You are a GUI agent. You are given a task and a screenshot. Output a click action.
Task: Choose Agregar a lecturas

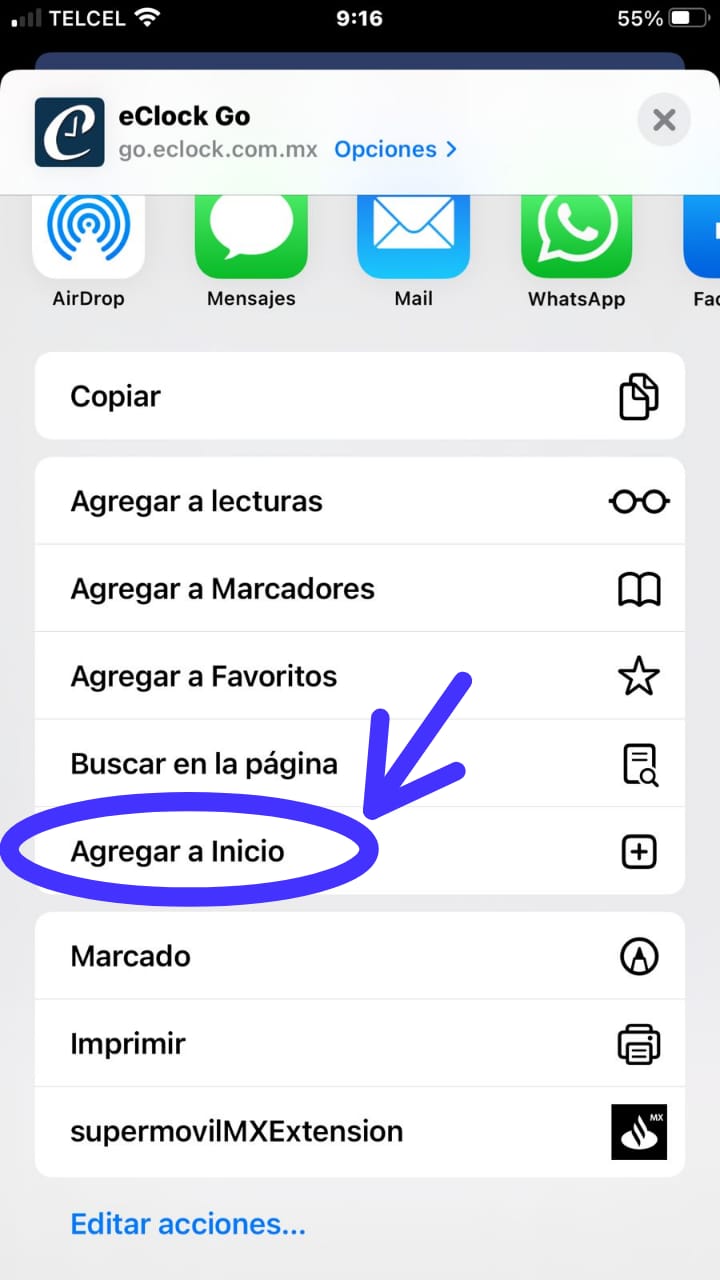(x=360, y=501)
